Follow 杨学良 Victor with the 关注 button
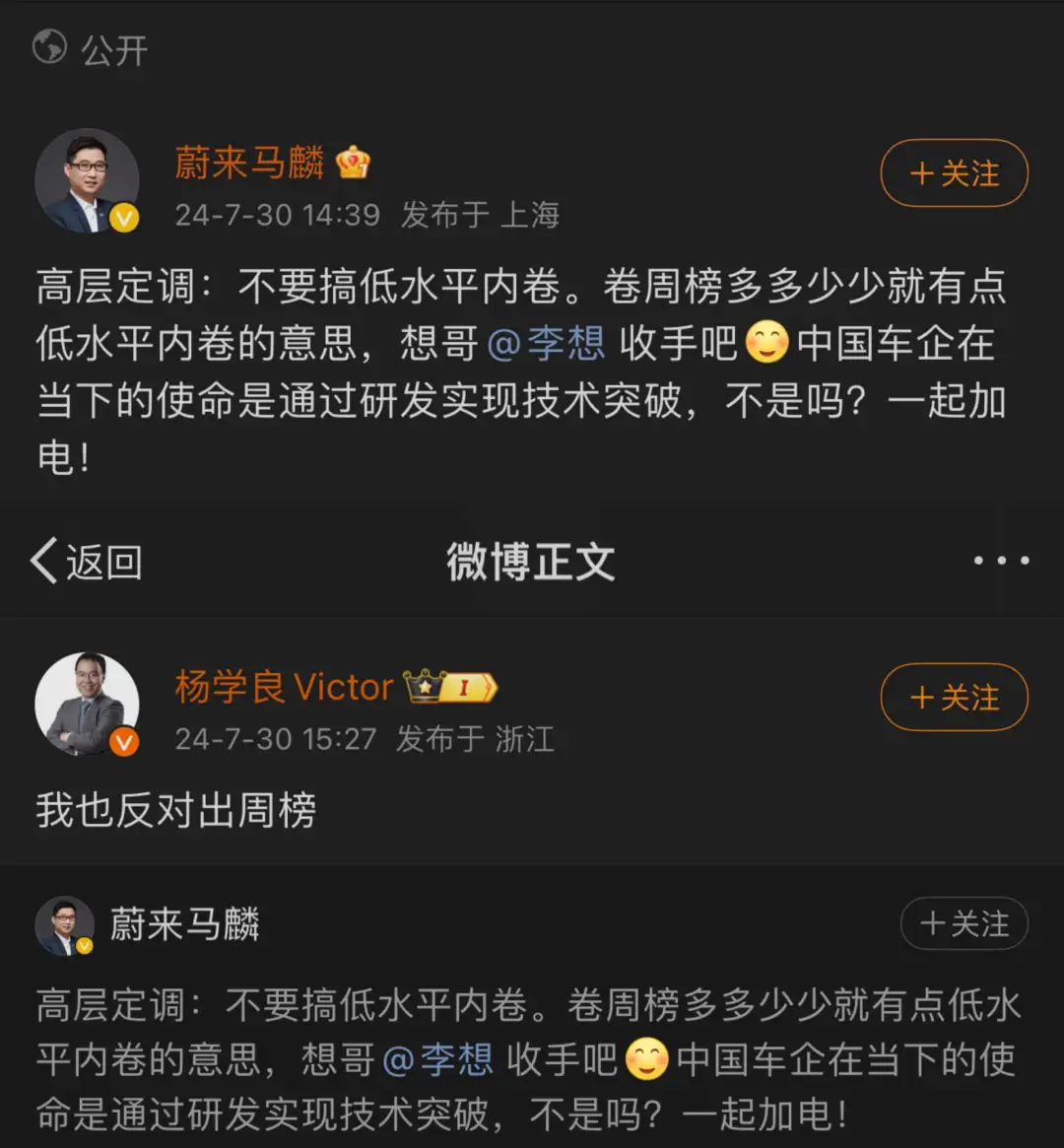The image size is (1064, 1148). [x=954, y=698]
